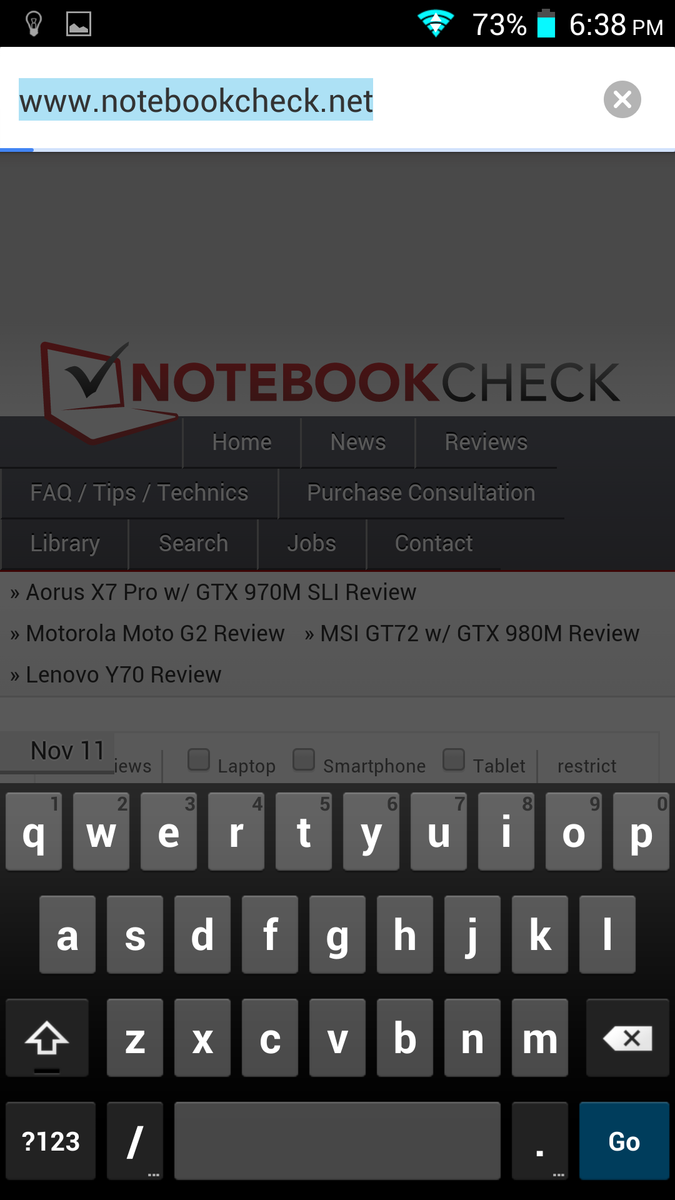
Task: Check the Laptop filter checkbox
Action: (x=199, y=760)
